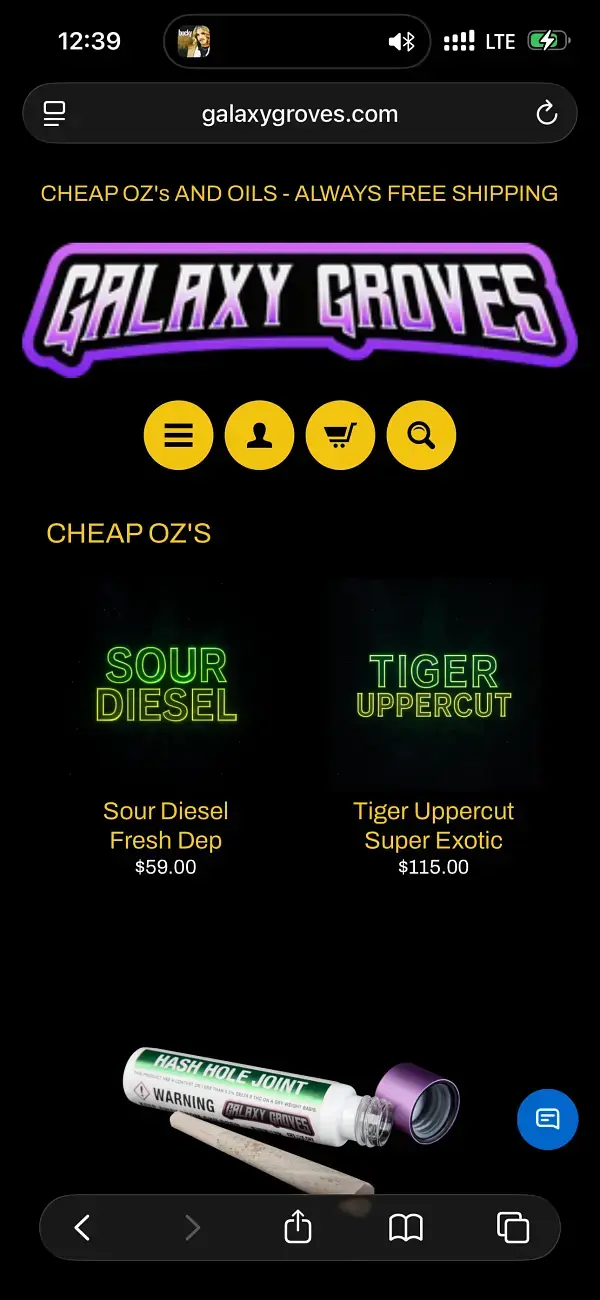Open the hamburger menu button

pyautogui.click(x=178, y=435)
